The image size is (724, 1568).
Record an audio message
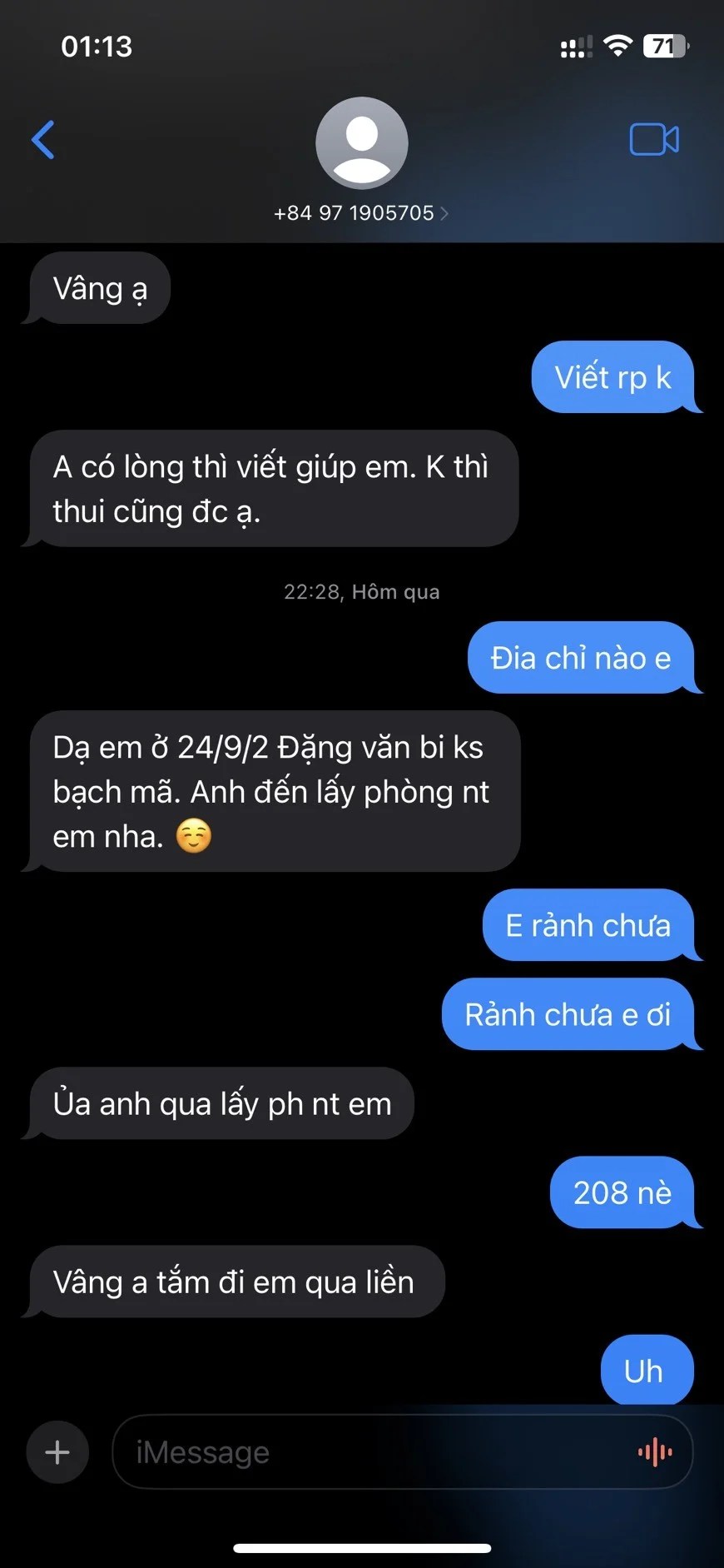(655, 1452)
